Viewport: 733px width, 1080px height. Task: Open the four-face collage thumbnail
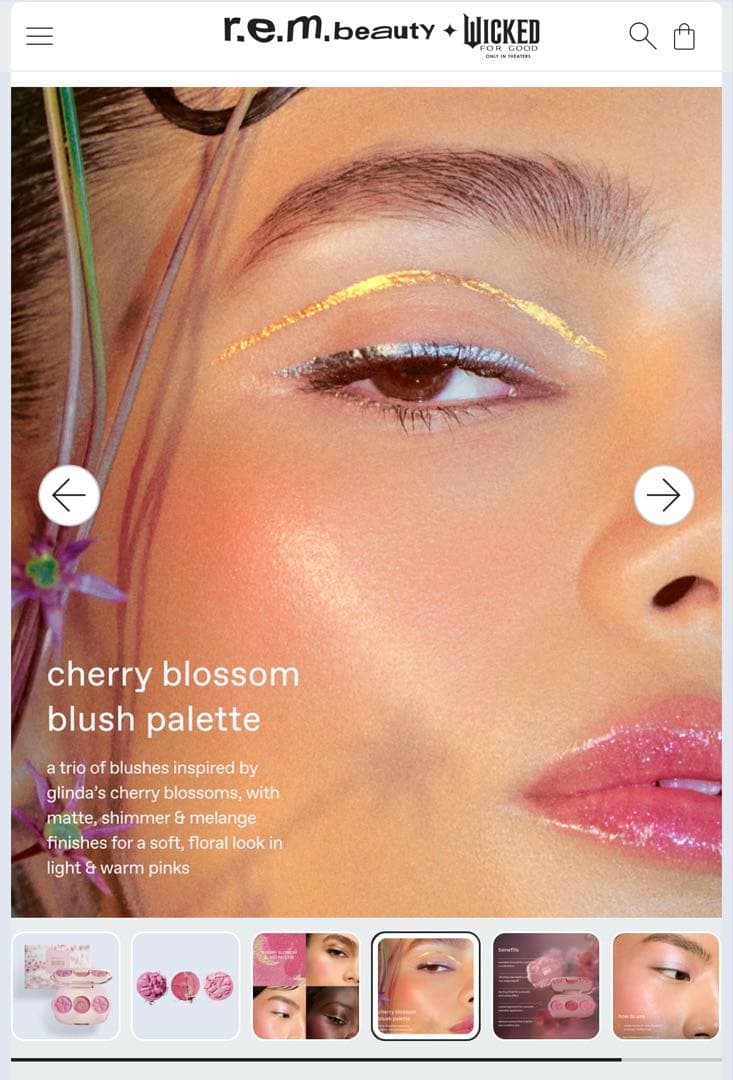pyautogui.click(x=306, y=986)
